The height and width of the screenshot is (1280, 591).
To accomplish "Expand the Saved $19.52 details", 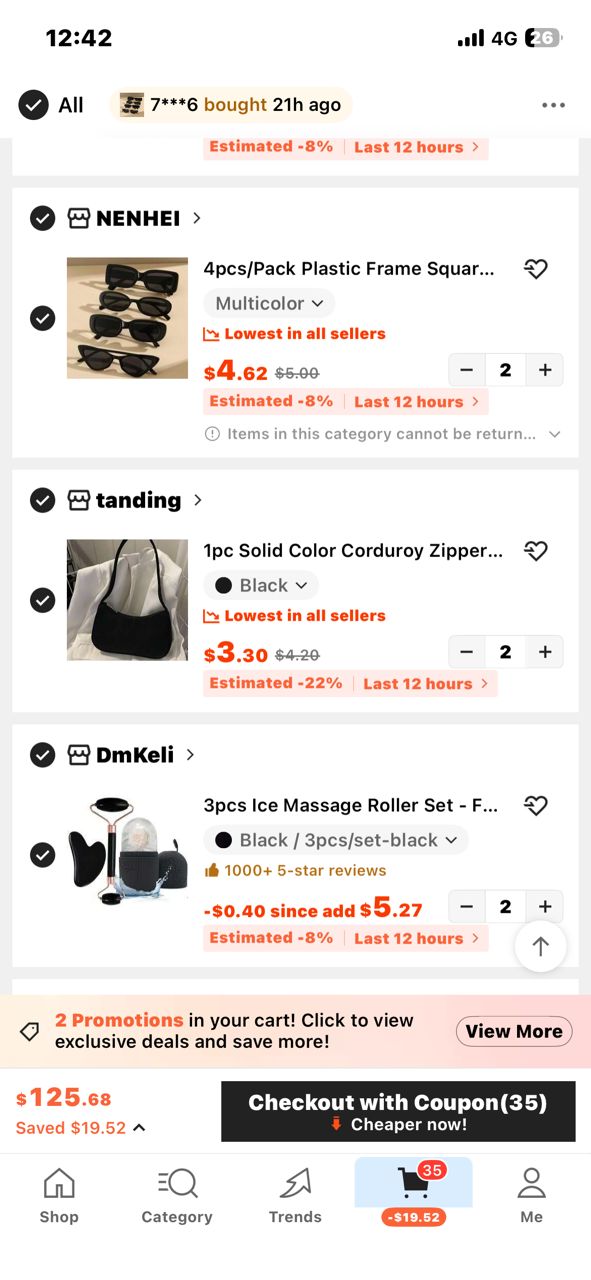I will [81, 1128].
